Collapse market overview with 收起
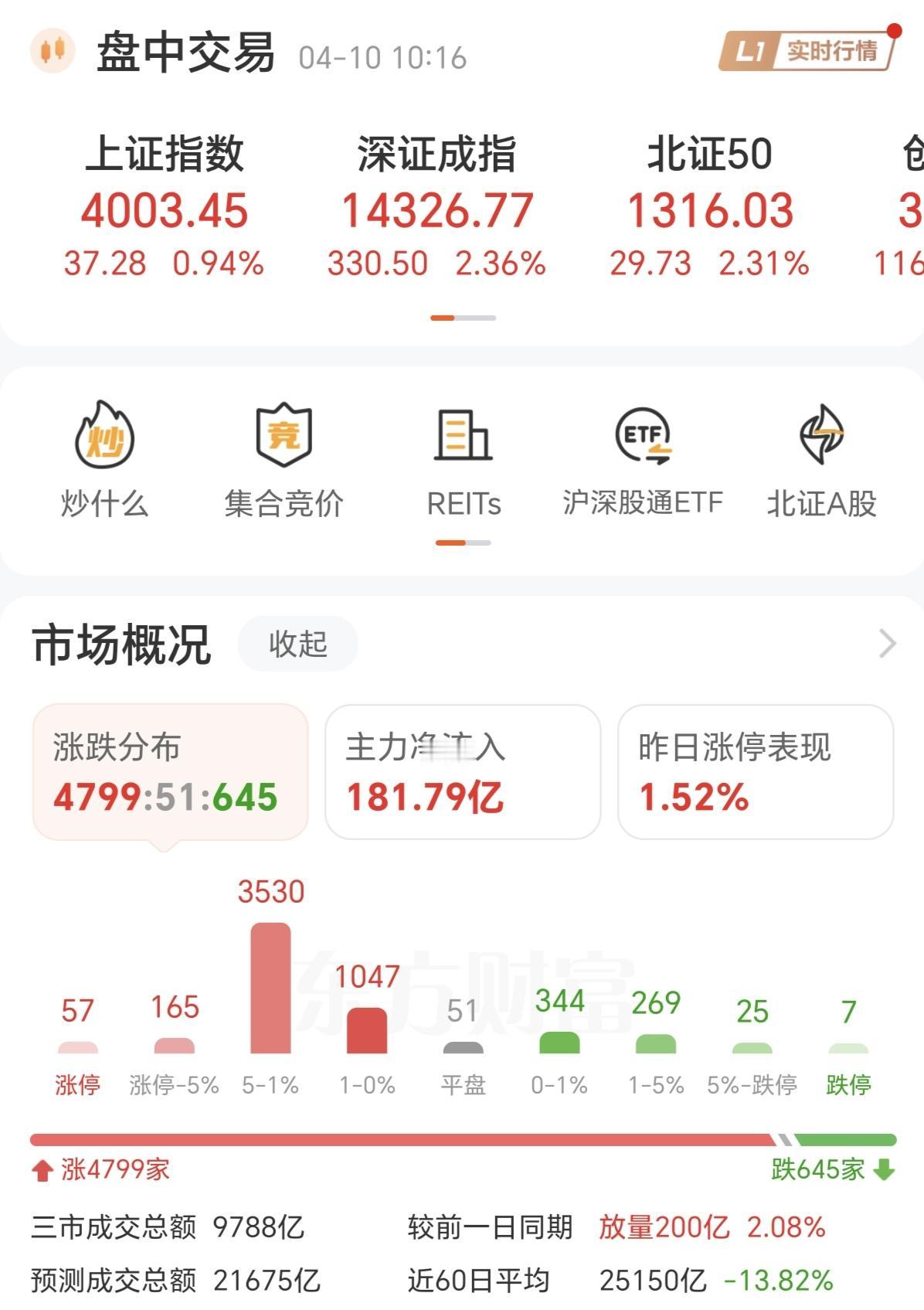 coord(297,644)
